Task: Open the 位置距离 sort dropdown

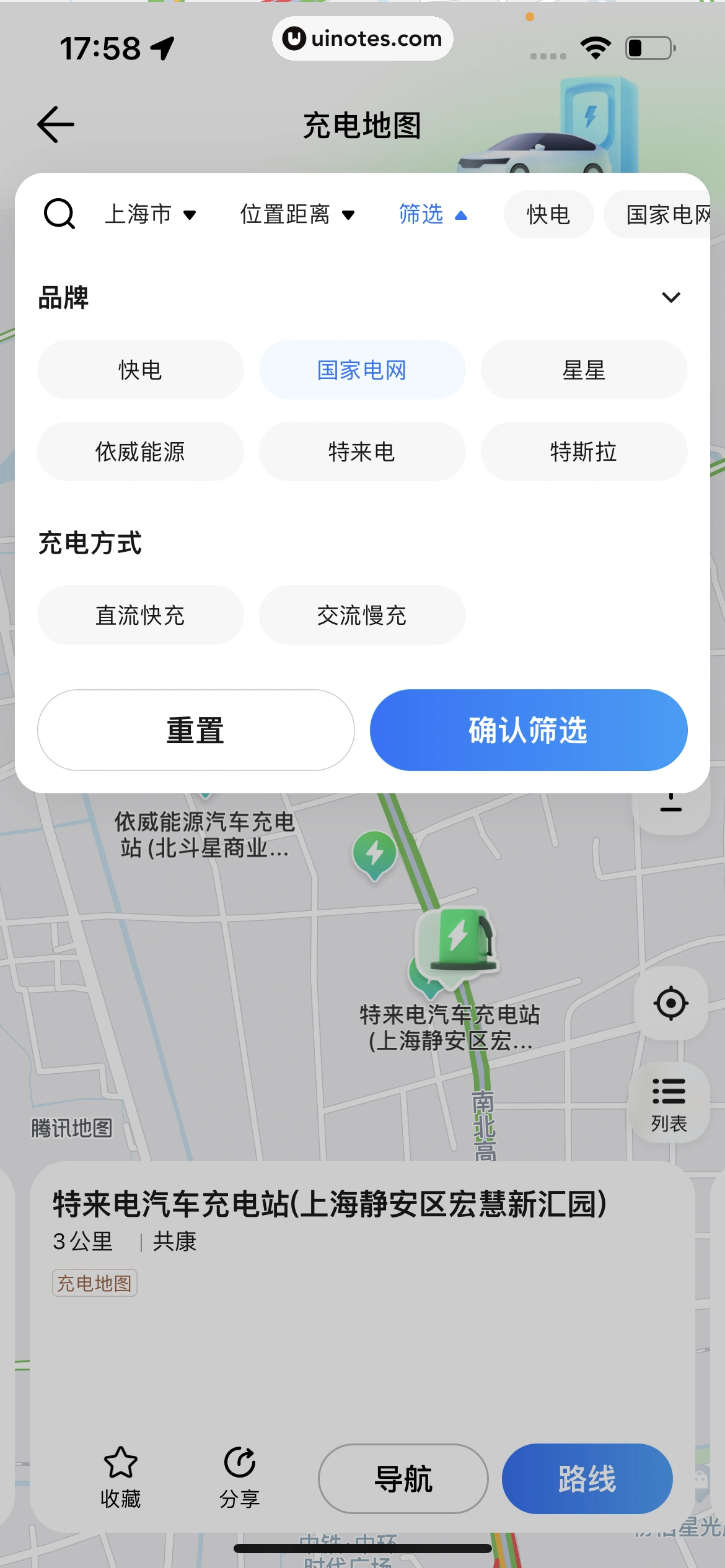Action: click(297, 214)
